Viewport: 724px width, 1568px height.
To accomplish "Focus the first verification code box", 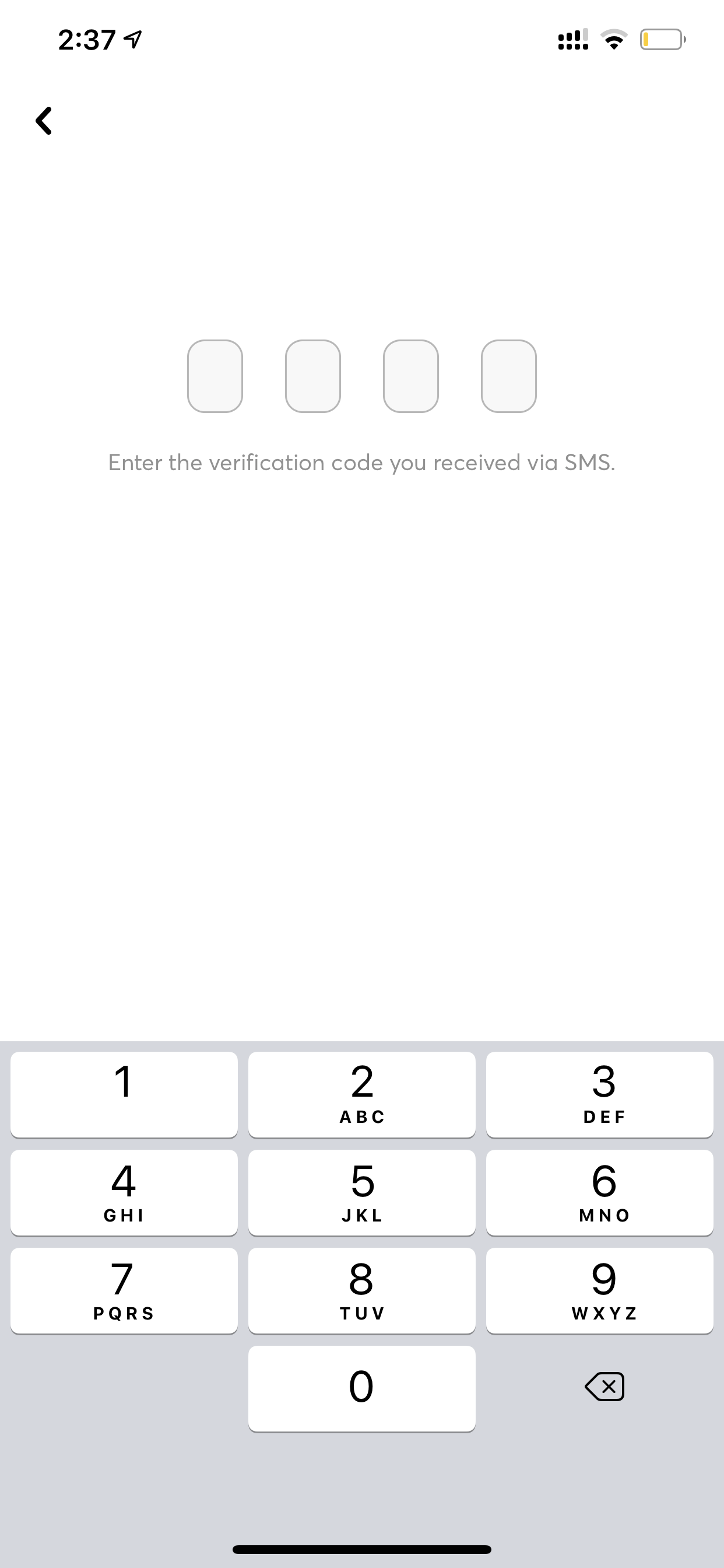I will 215,376.
